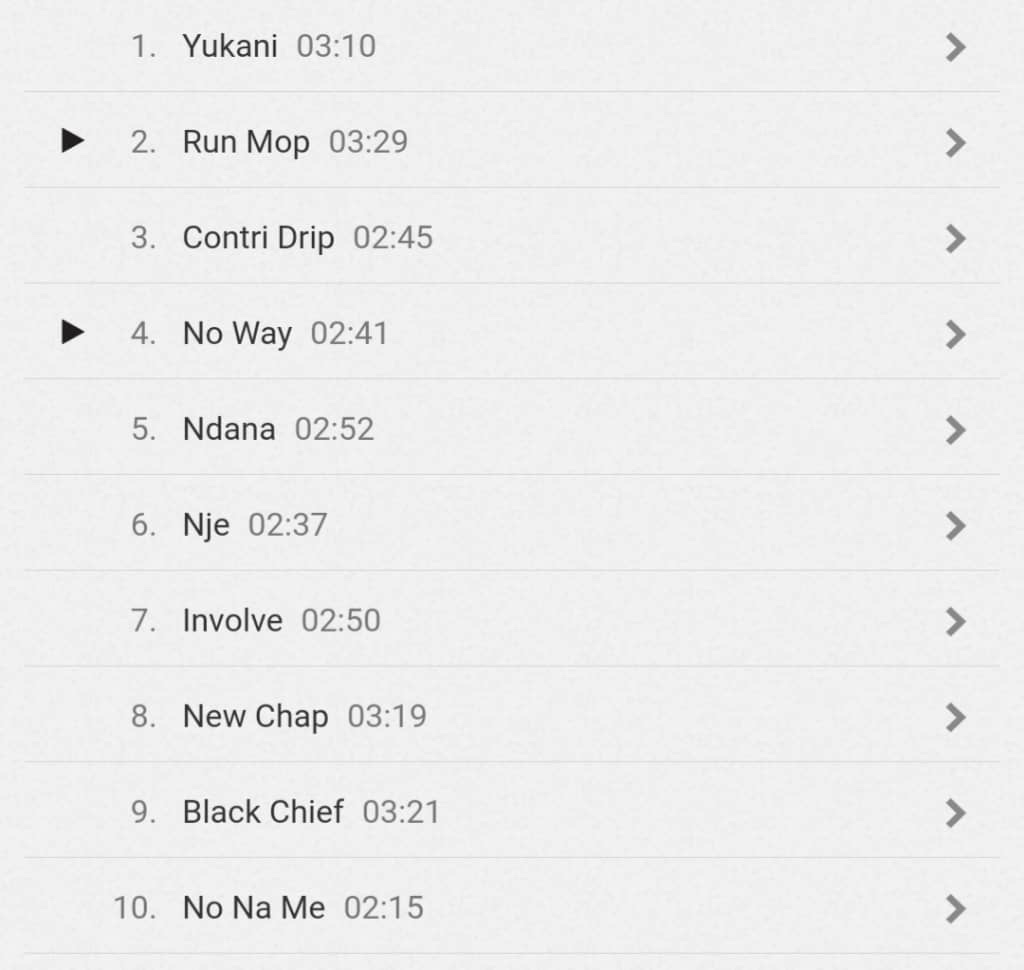The image size is (1024, 970).
Task: Open the Contri Drip track row
Action: [258, 238]
